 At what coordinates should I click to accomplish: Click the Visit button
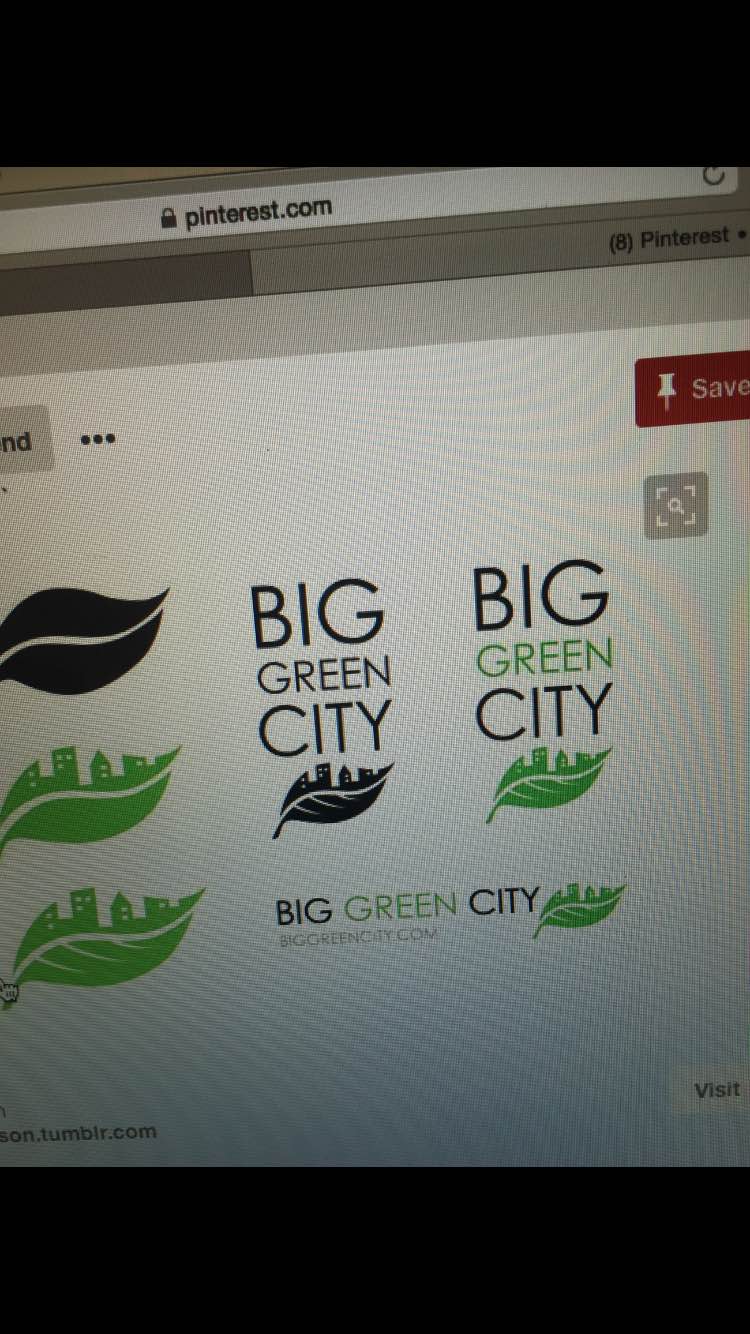click(x=716, y=1090)
